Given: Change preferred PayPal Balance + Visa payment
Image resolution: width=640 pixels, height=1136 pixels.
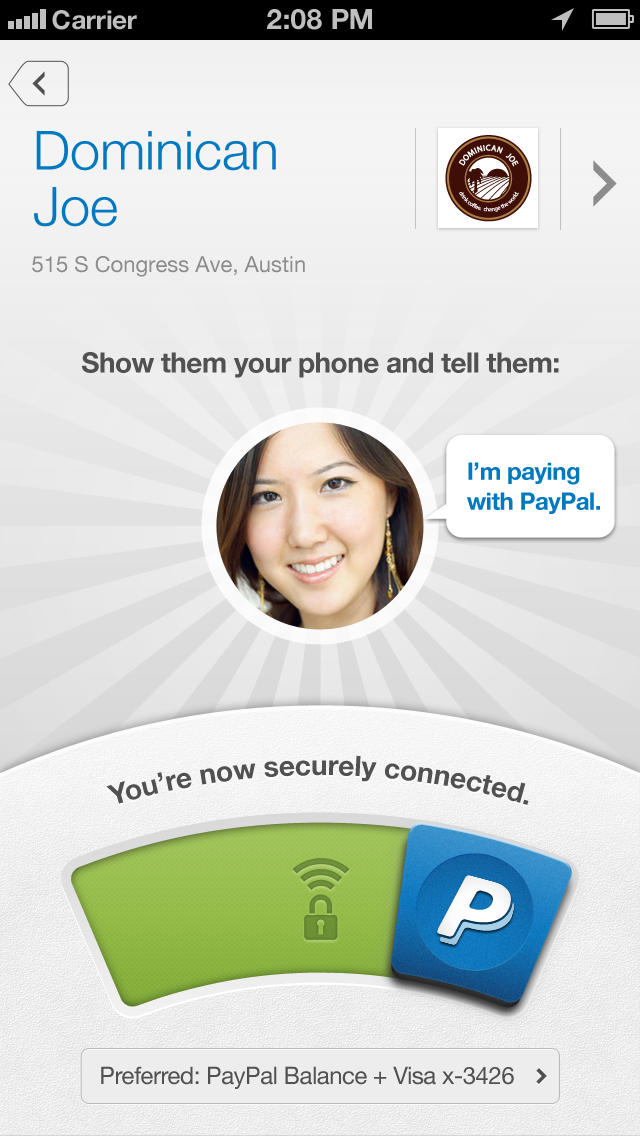Looking at the screenshot, I should pos(320,1076).
